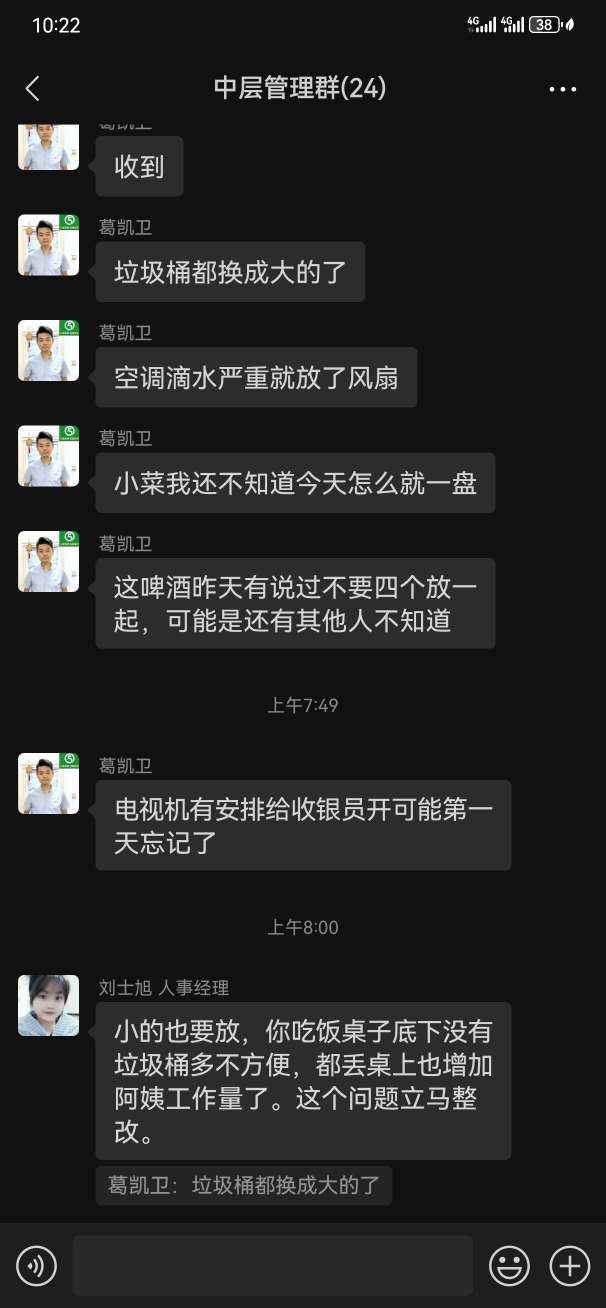Open the plus attachments menu
Viewport: 606px width, 1308px height.
pyautogui.click(x=570, y=1267)
